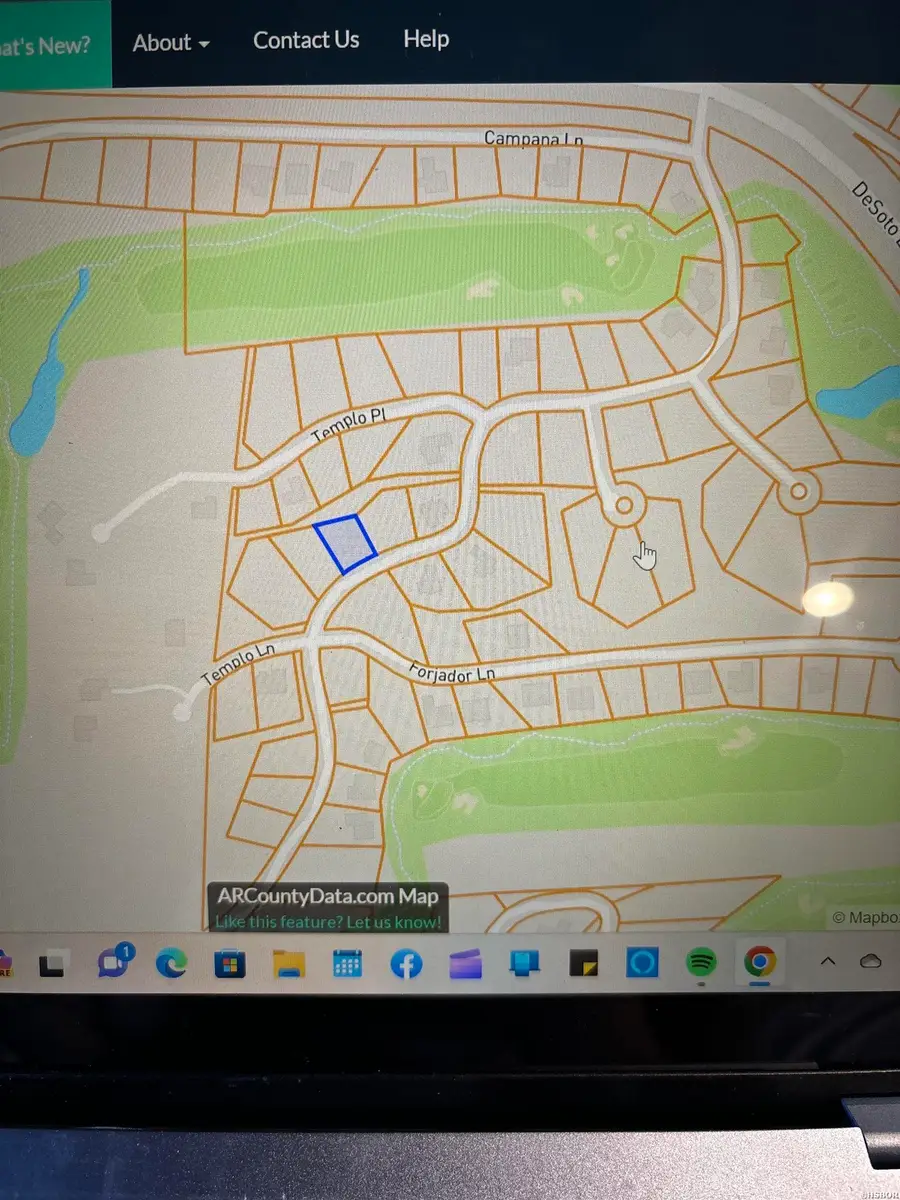Viewport: 900px width, 1200px height.
Task: Open the Calendar app in taskbar
Action: tap(347, 965)
